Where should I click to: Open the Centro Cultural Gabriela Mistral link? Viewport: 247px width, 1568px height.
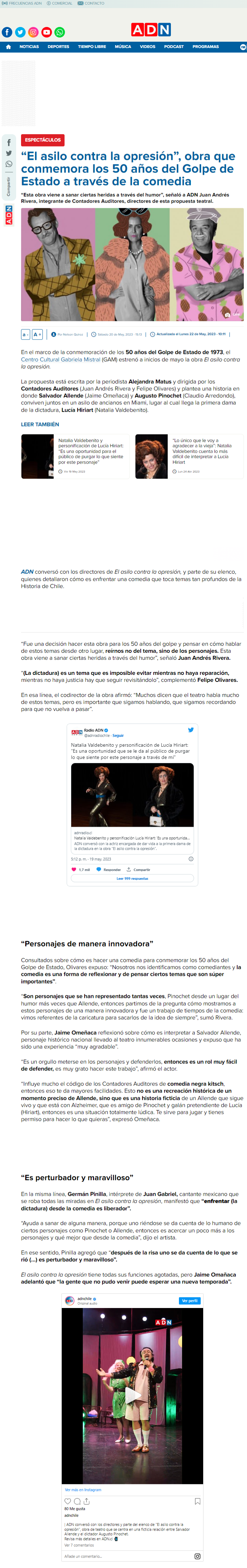(60, 359)
